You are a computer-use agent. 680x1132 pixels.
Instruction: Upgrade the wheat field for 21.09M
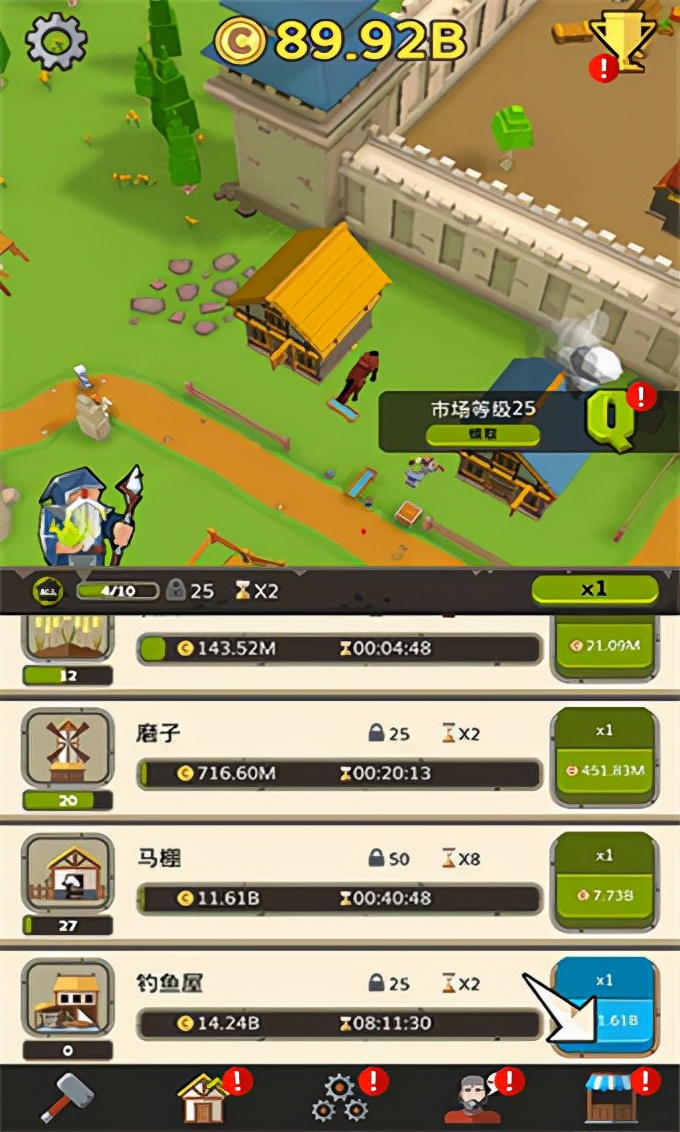pyautogui.click(x=604, y=646)
